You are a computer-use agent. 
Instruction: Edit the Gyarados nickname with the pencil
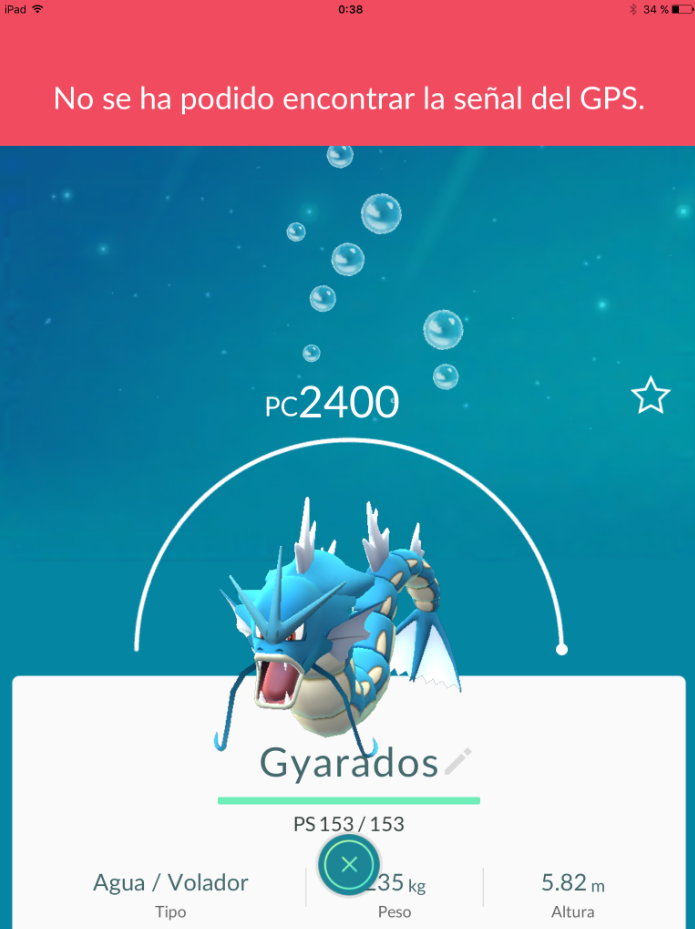point(458,761)
